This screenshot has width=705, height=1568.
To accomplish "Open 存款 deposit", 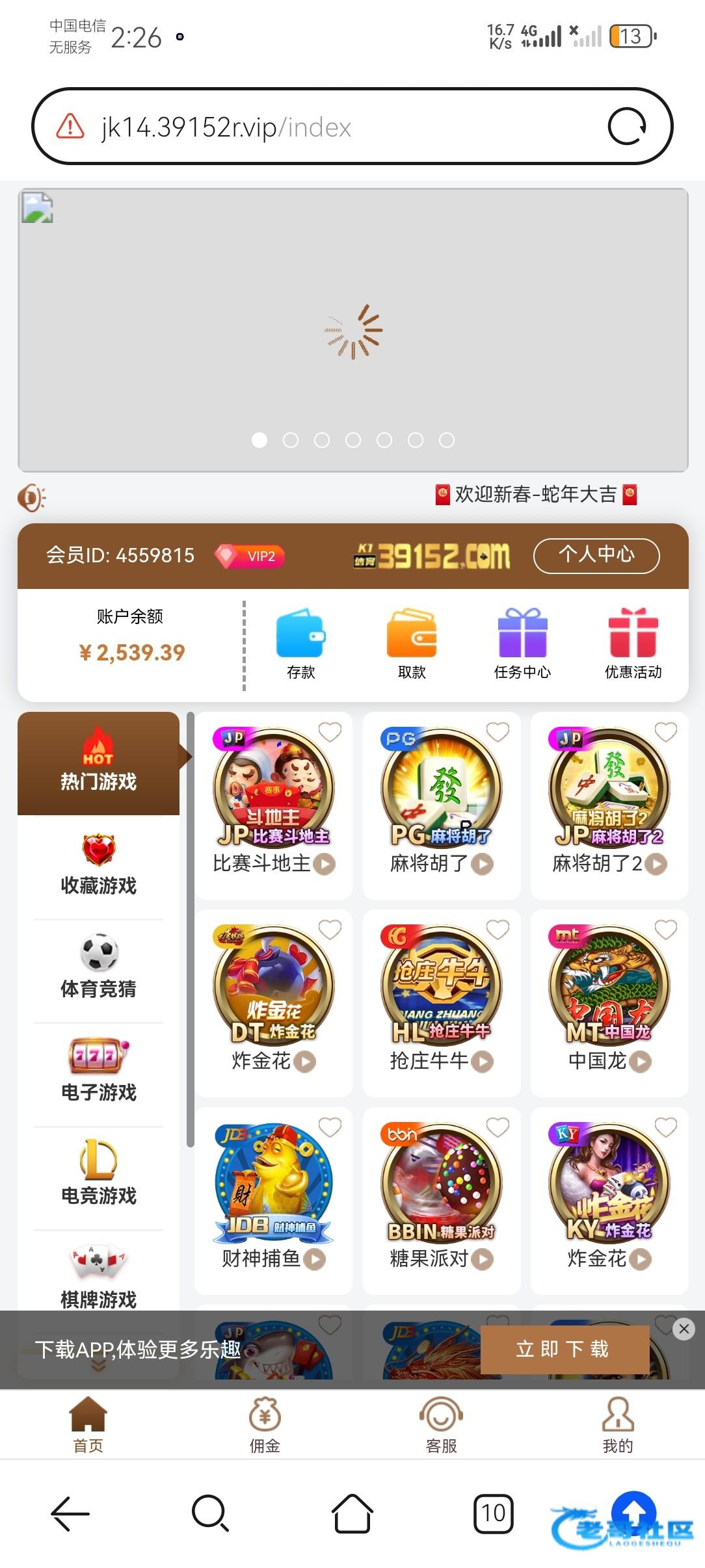I will [300, 642].
